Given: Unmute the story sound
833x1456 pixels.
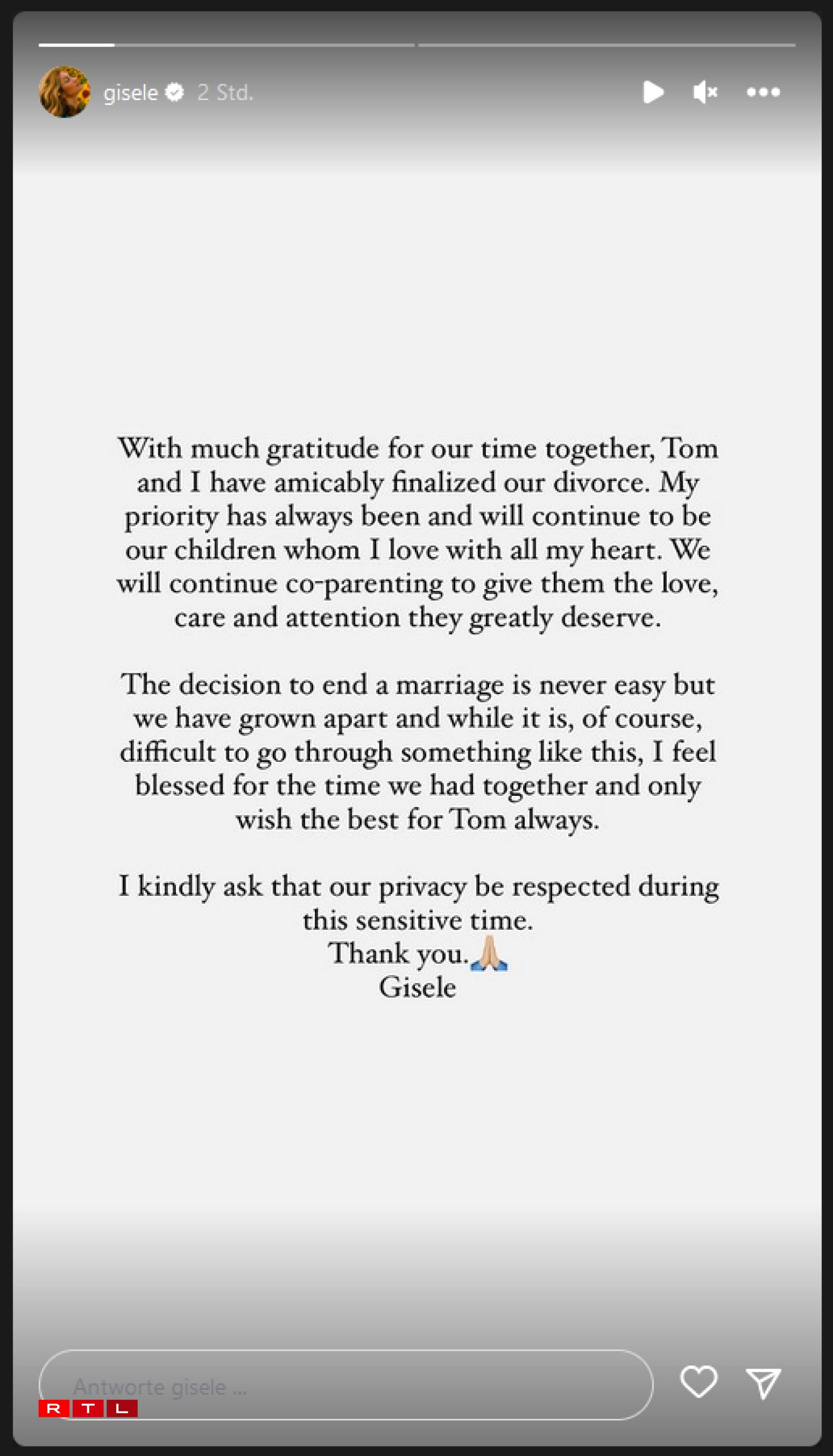Looking at the screenshot, I should tap(705, 92).
